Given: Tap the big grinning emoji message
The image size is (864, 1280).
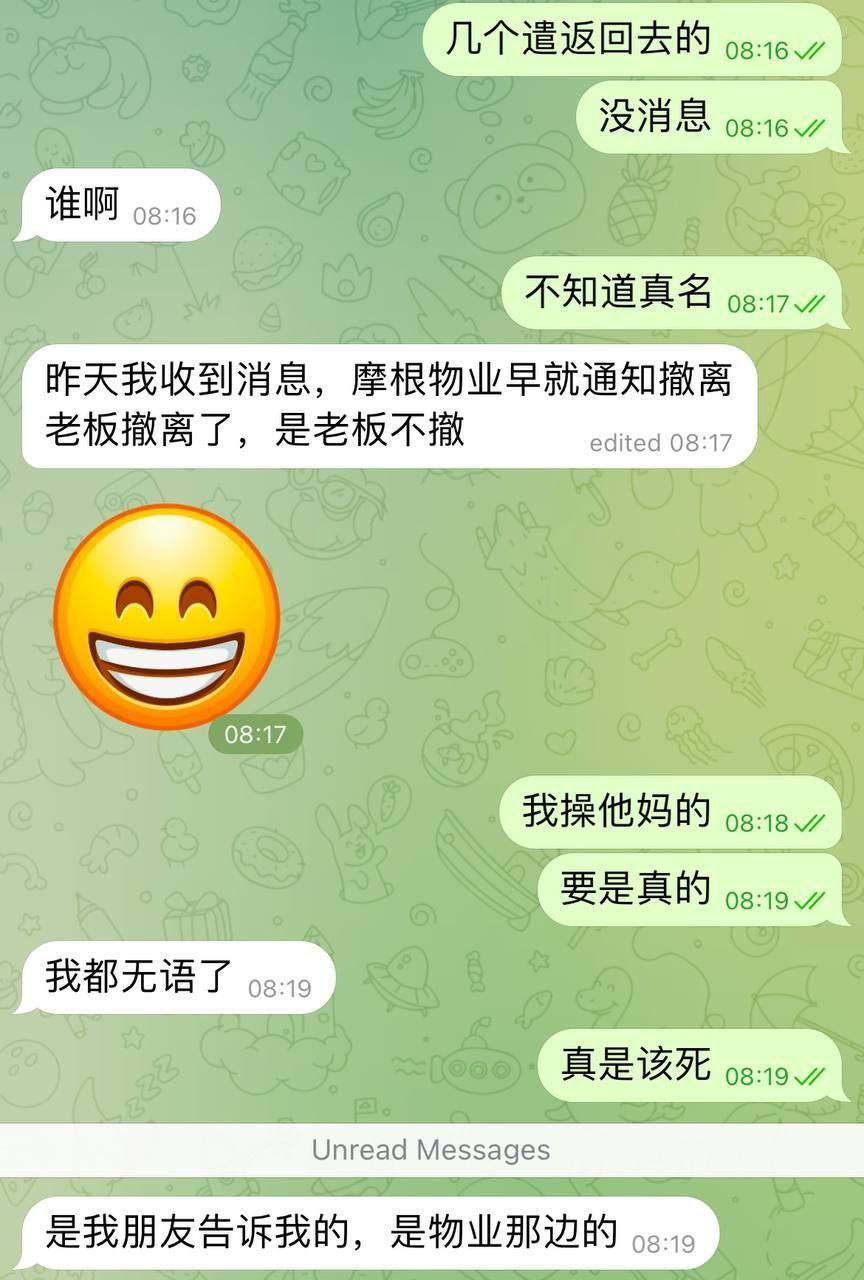Looking at the screenshot, I should coord(166,618).
